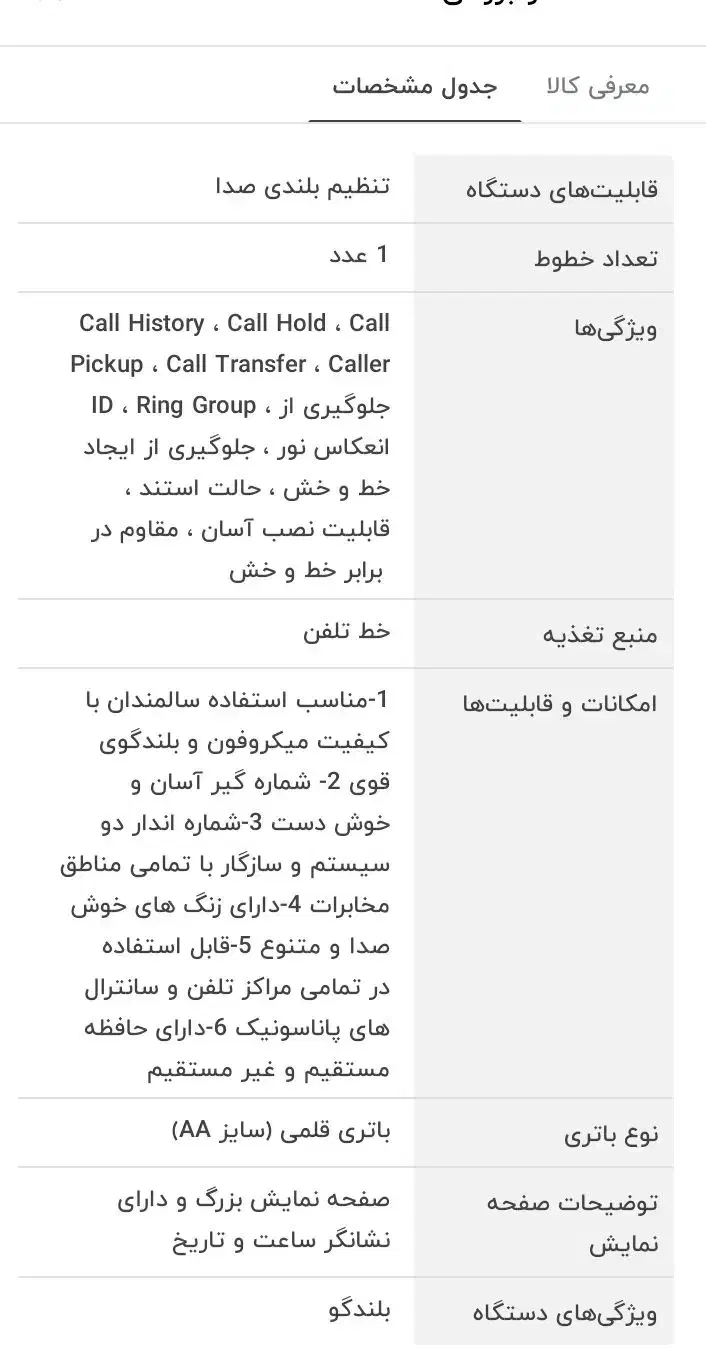Select the جدول مشخصات tab
Image resolution: width=706 pixels, height=1359 pixels.
[415, 86]
